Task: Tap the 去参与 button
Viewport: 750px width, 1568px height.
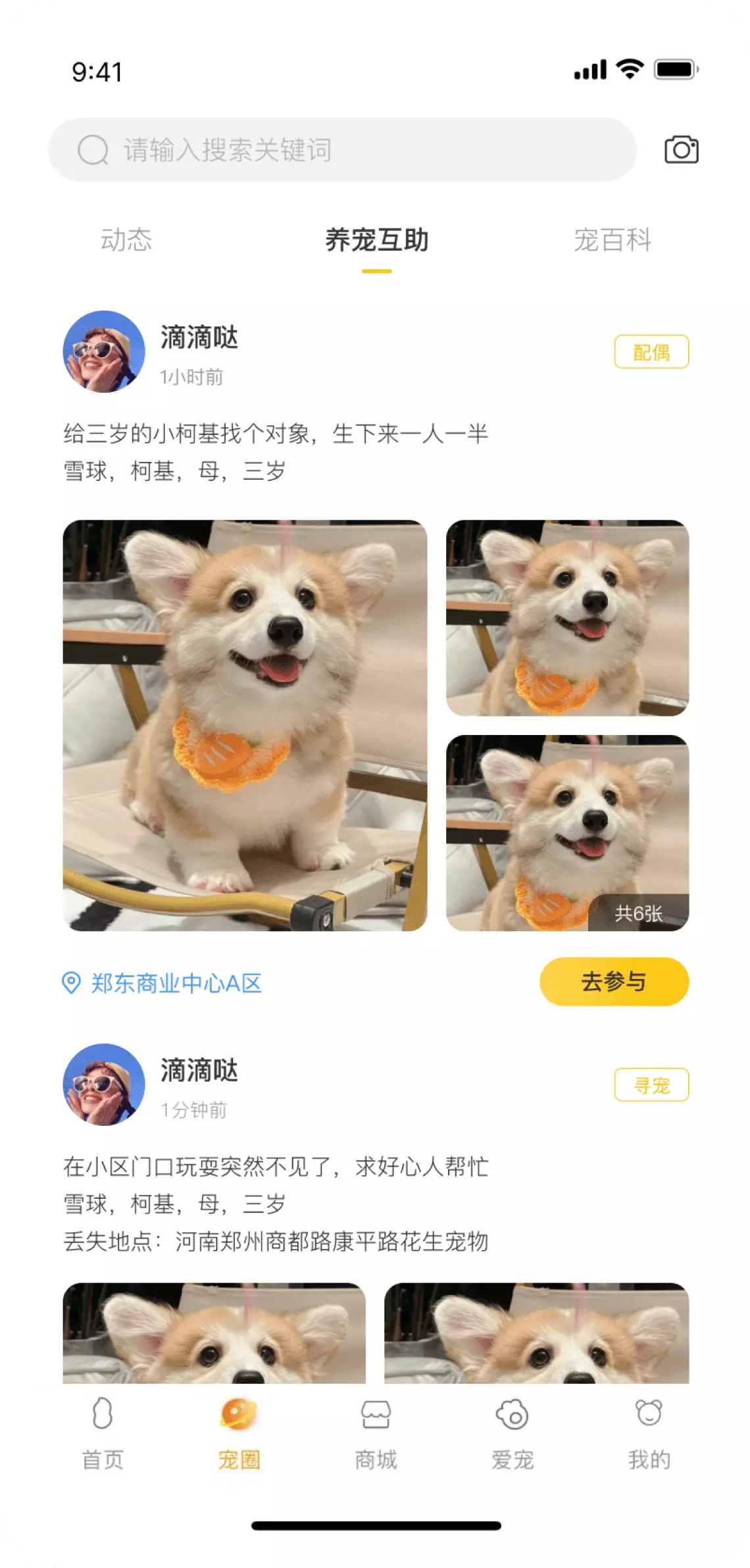Action: point(613,982)
